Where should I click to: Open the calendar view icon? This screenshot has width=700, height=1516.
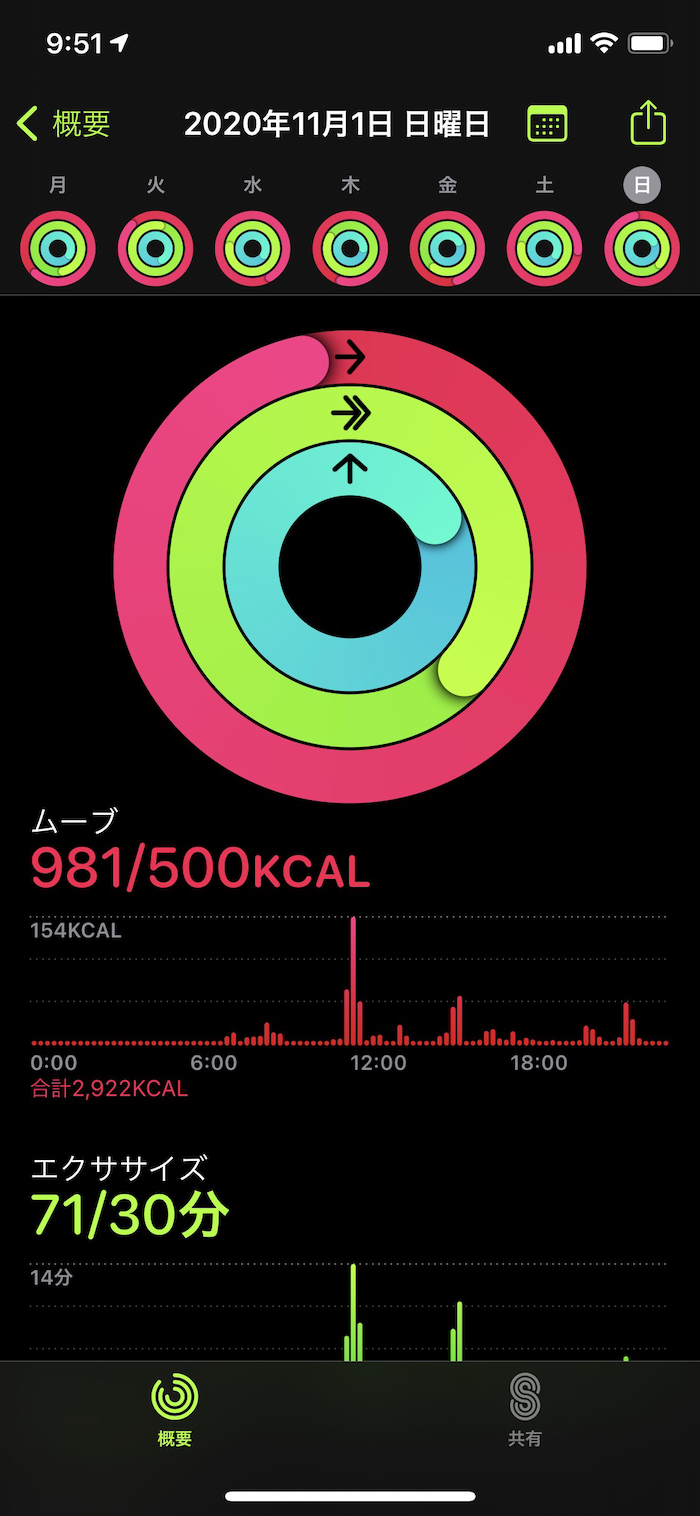coord(547,124)
